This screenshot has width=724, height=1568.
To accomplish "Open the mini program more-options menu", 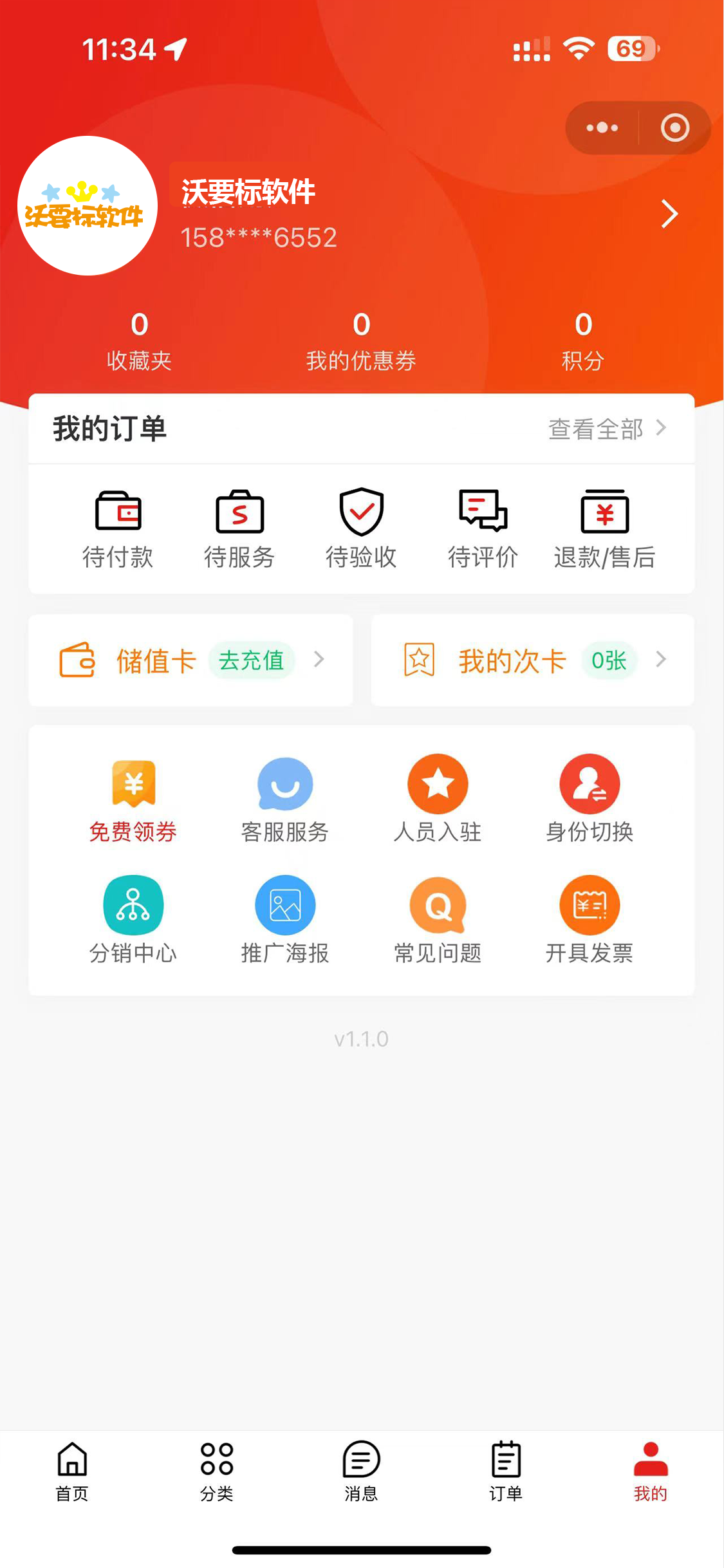I will click(x=602, y=127).
